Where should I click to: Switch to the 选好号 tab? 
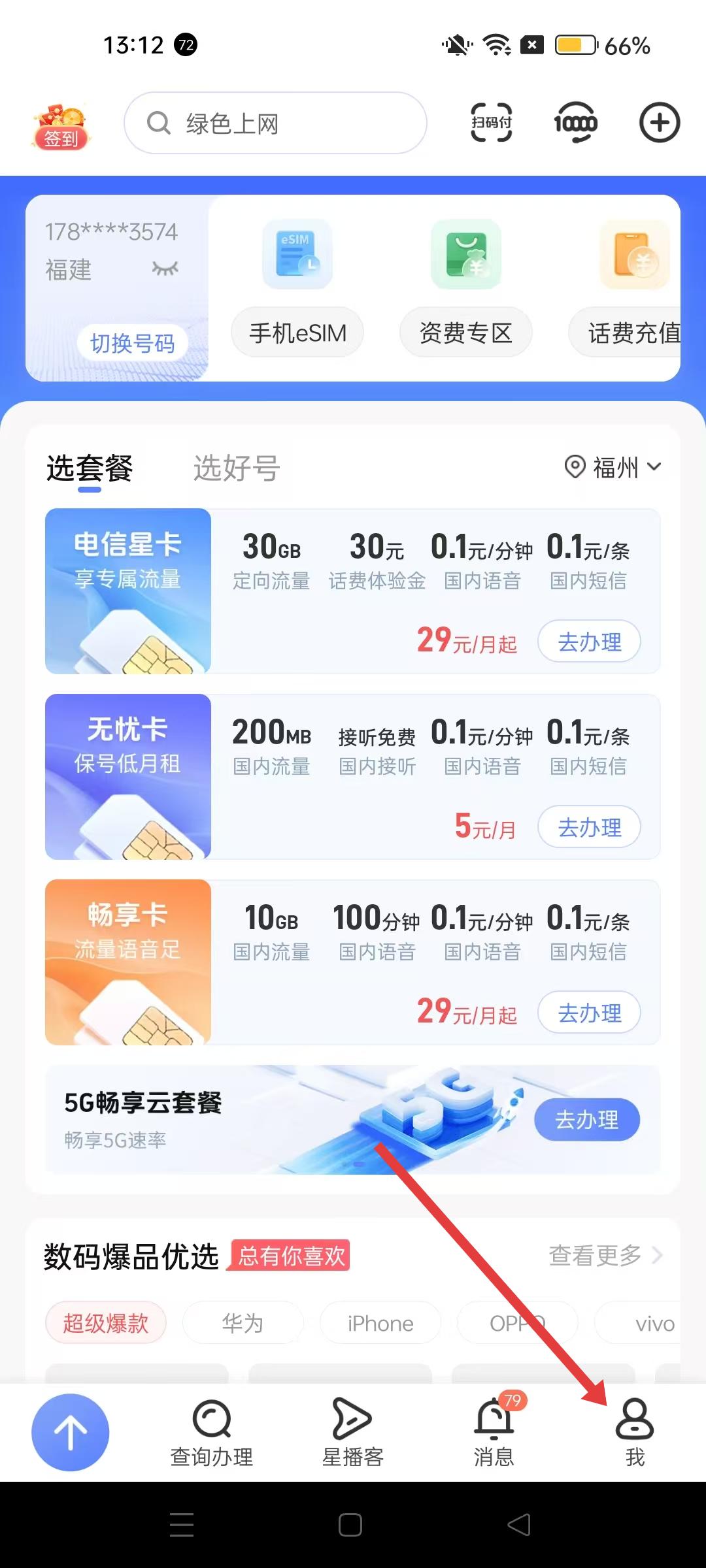(237, 468)
